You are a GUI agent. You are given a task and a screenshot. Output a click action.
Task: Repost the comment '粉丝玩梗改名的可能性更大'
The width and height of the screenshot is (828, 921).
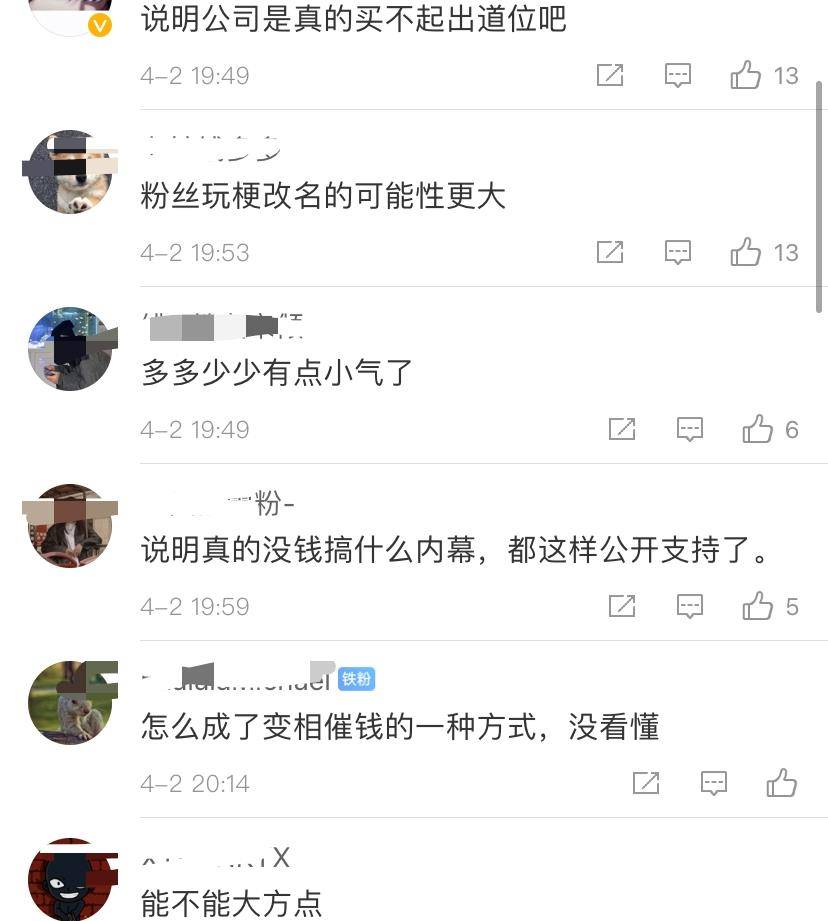(610, 252)
